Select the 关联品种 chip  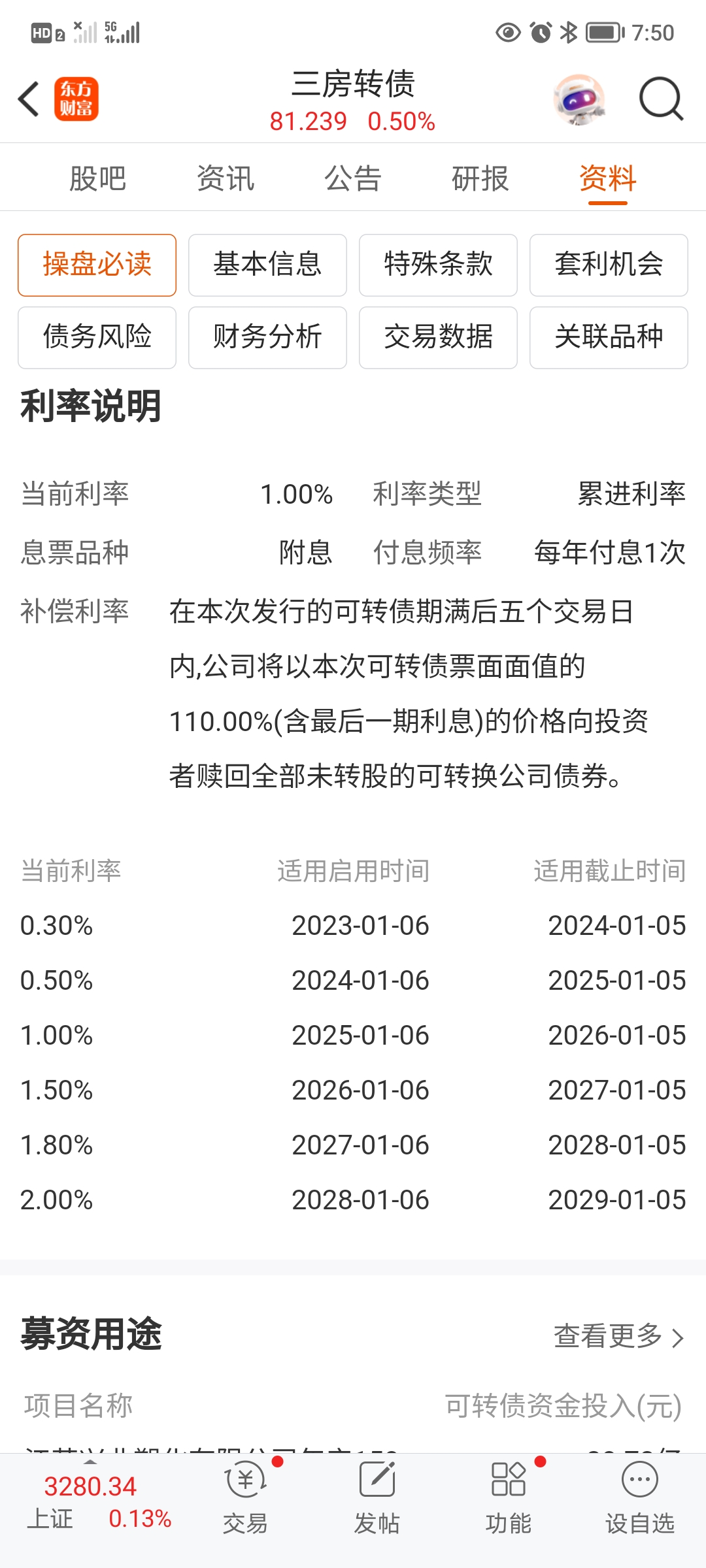(609, 337)
